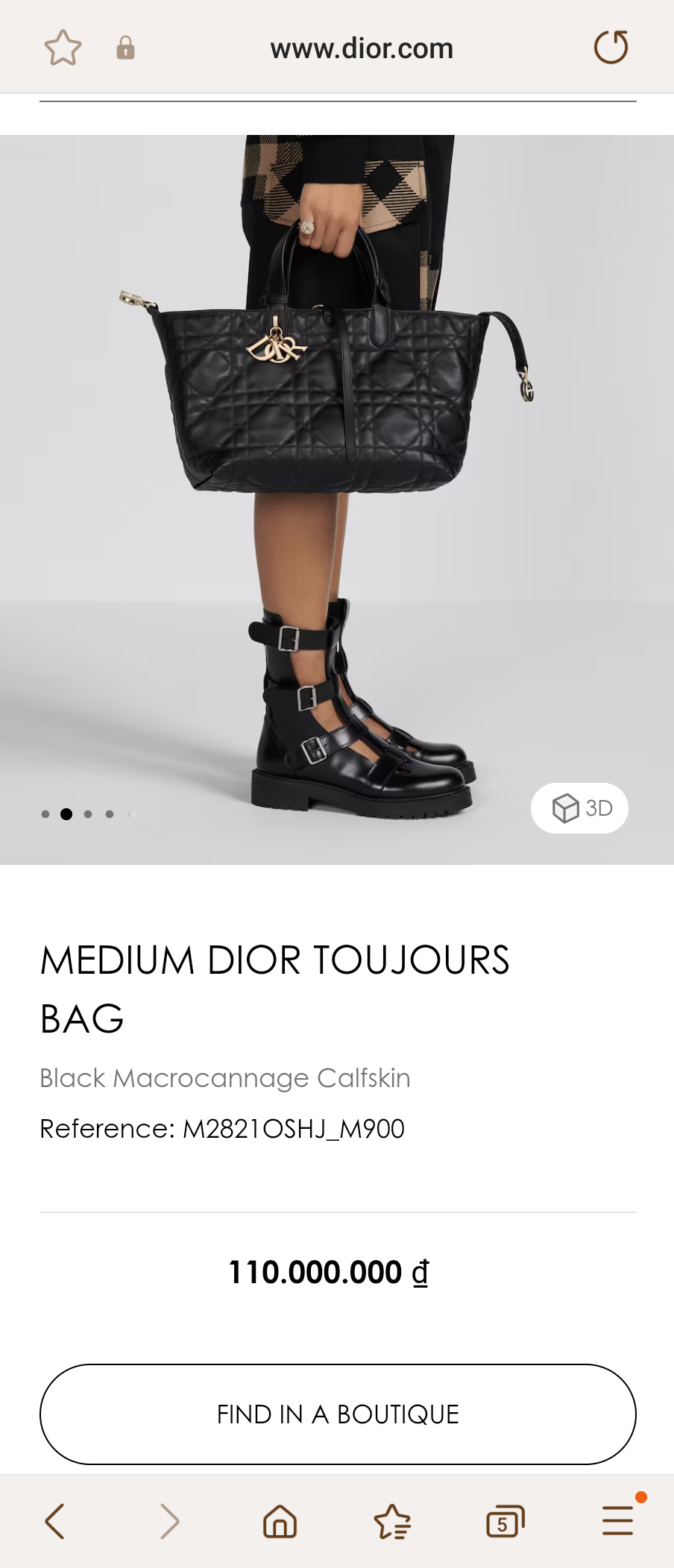This screenshot has height=1568, width=674.
Task: Select the home icon in bottom bar
Action: [280, 1523]
